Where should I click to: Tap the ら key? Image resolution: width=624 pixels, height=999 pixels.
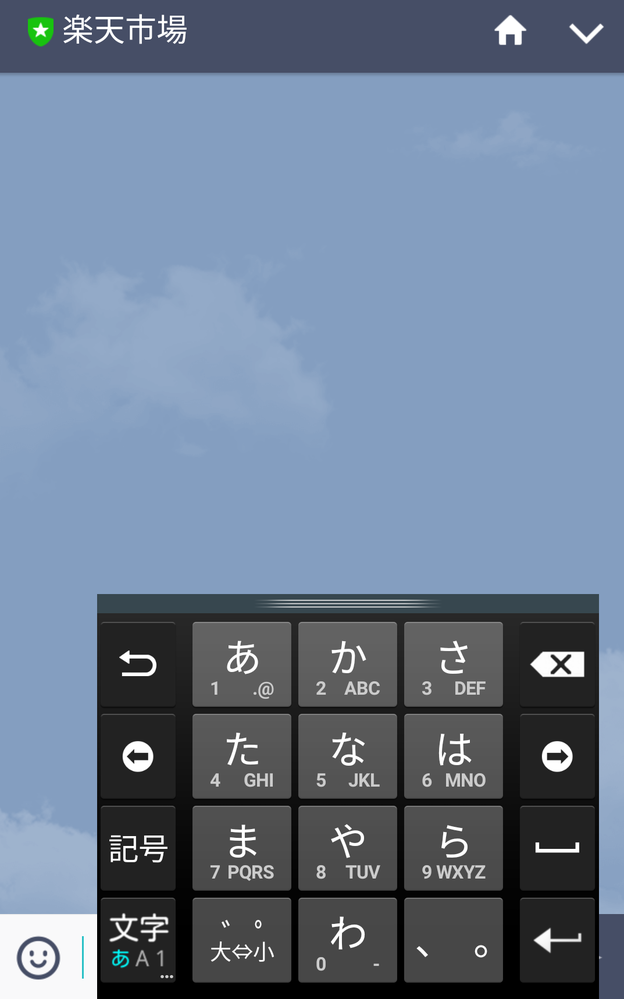pos(454,849)
